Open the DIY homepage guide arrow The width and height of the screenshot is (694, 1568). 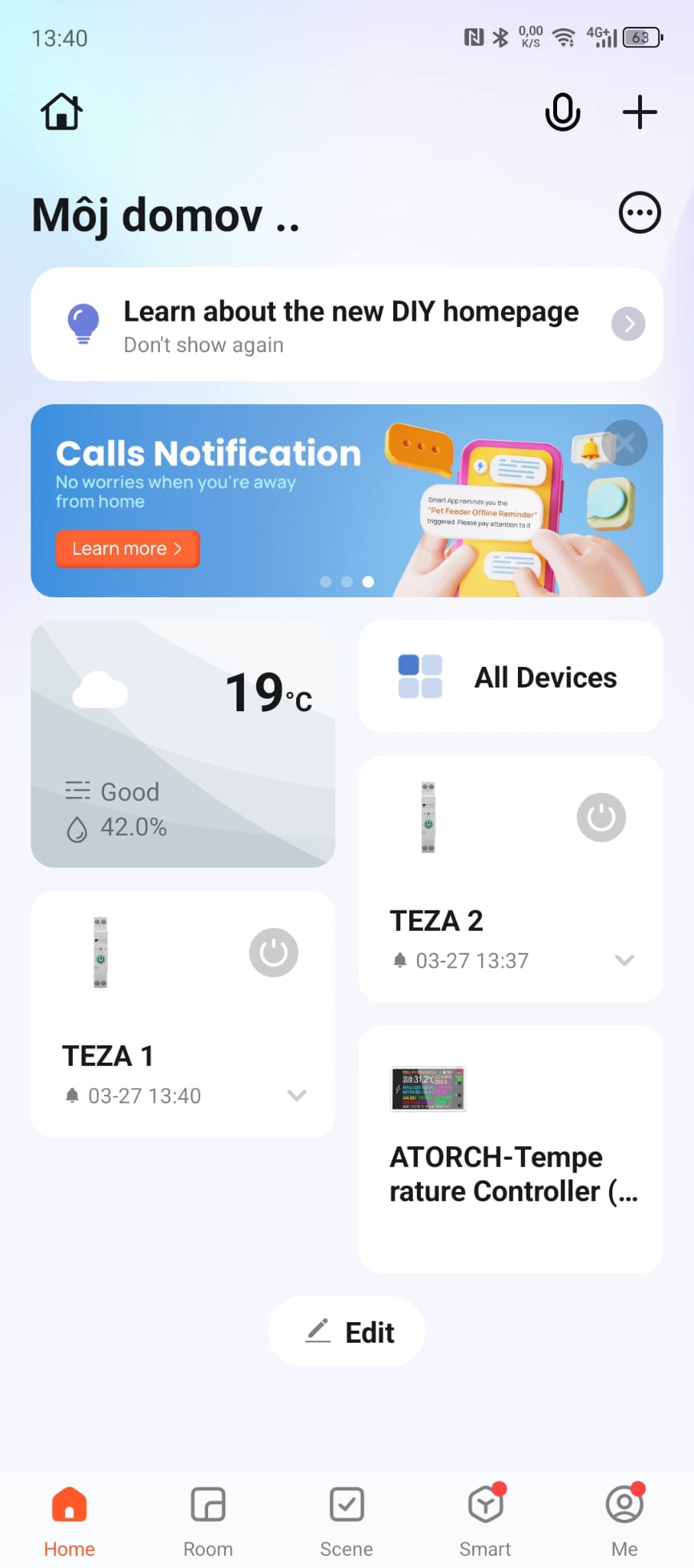pyautogui.click(x=627, y=324)
